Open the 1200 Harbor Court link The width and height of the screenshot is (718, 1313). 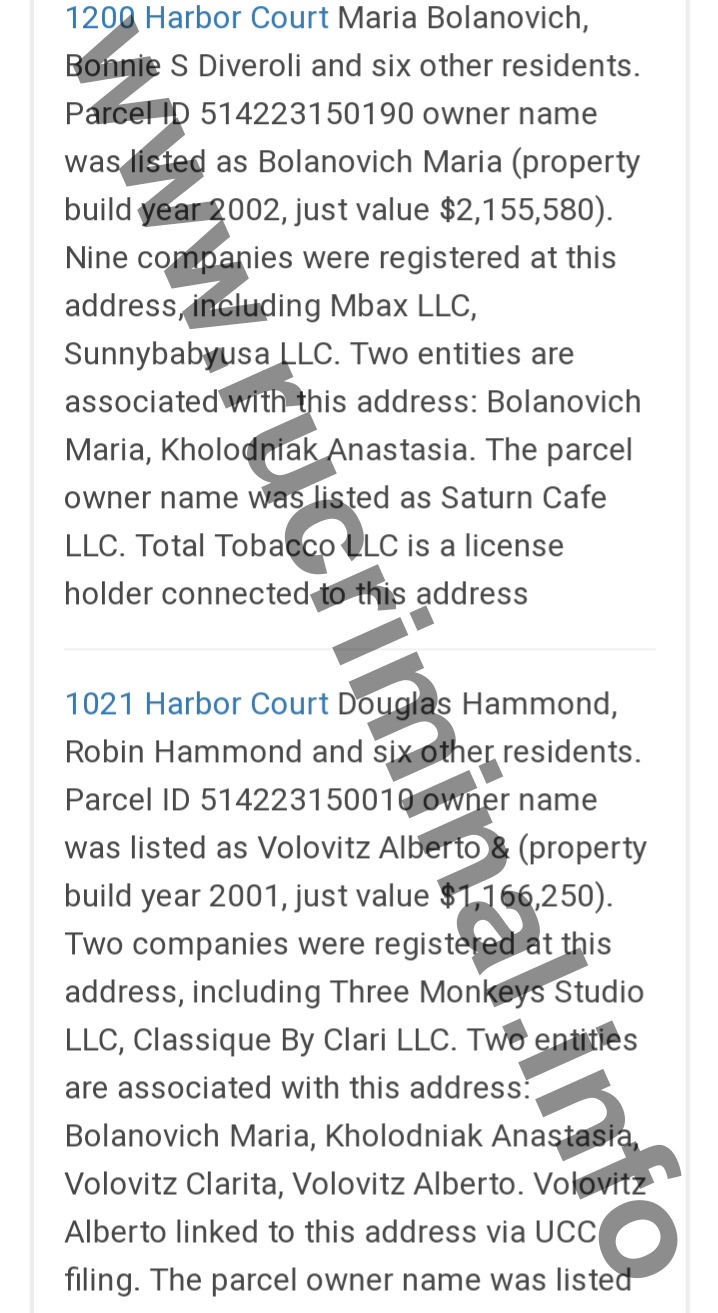pos(196,18)
